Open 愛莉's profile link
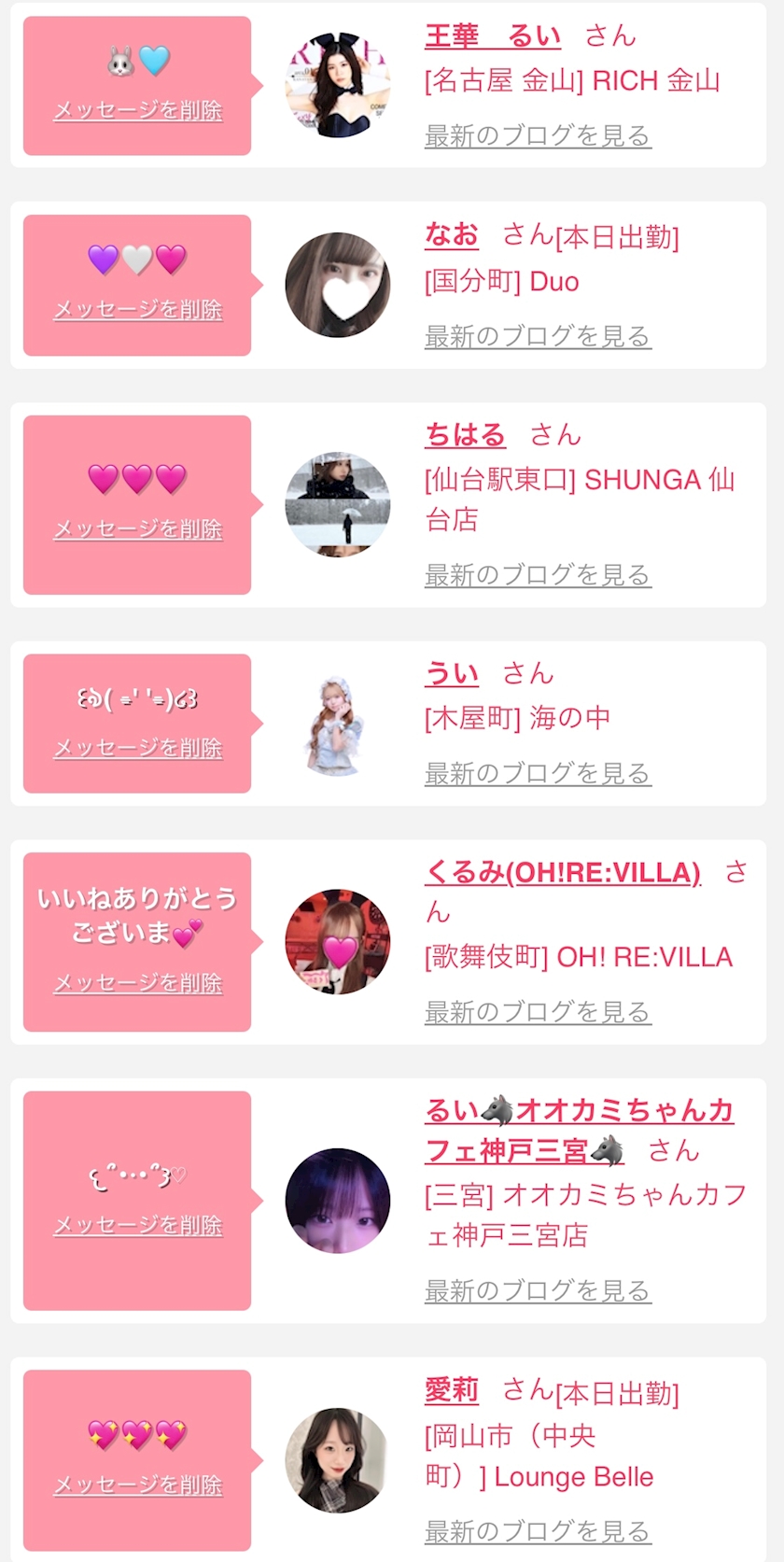 point(452,1390)
